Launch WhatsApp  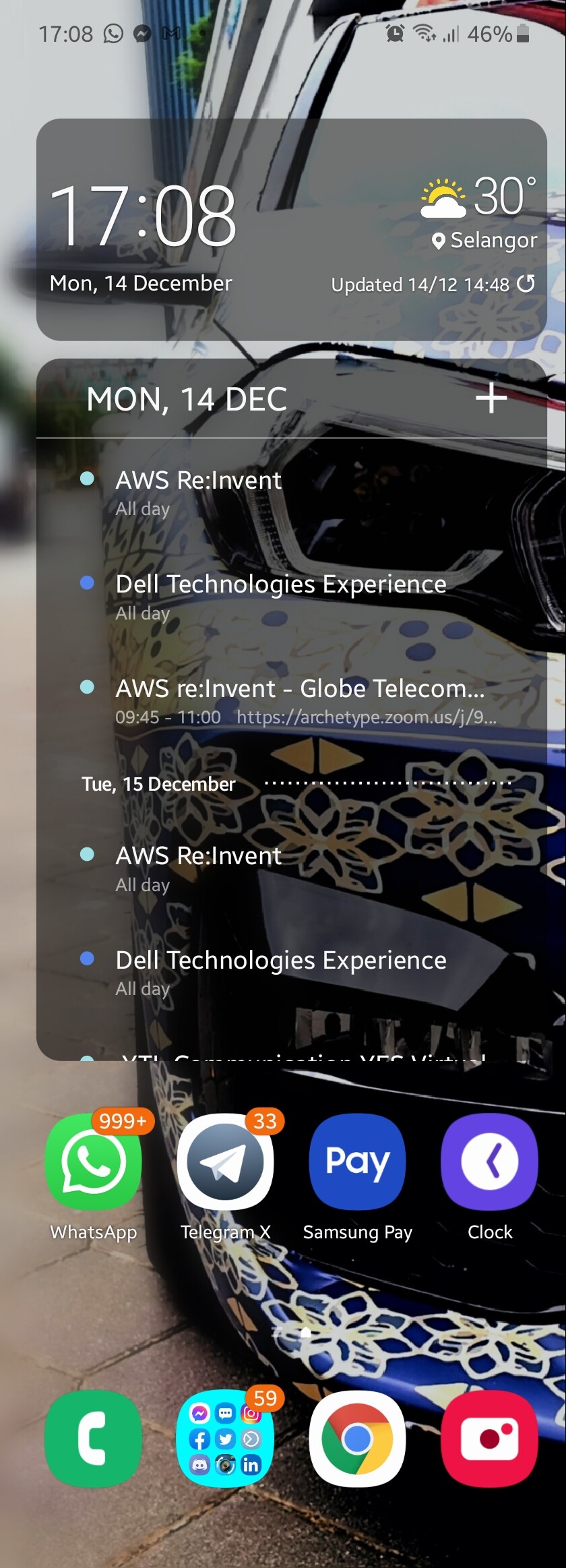(94, 1162)
